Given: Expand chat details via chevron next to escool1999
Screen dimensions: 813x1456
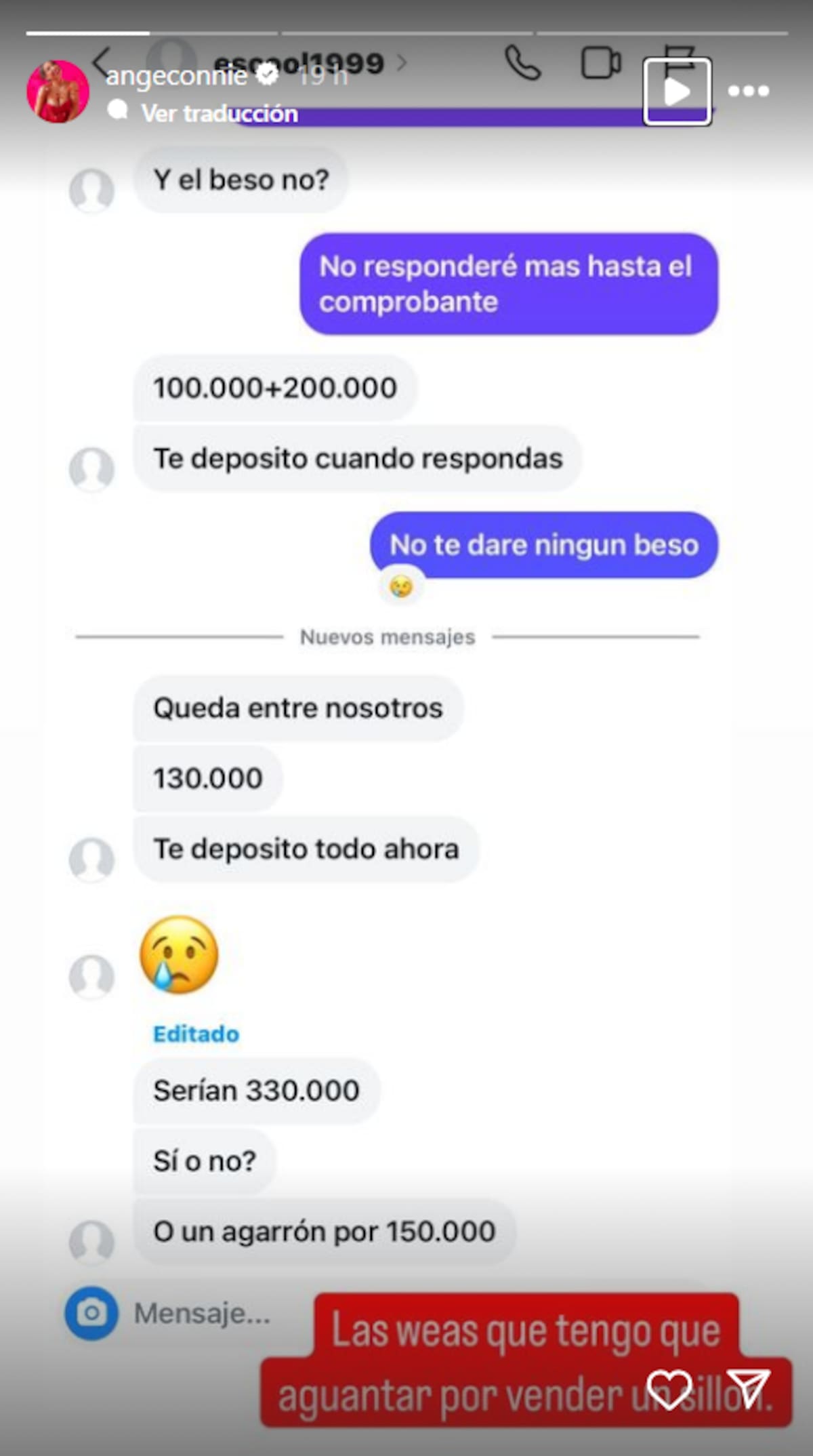Looking at the screenshot, I should (x=402, y=62).
